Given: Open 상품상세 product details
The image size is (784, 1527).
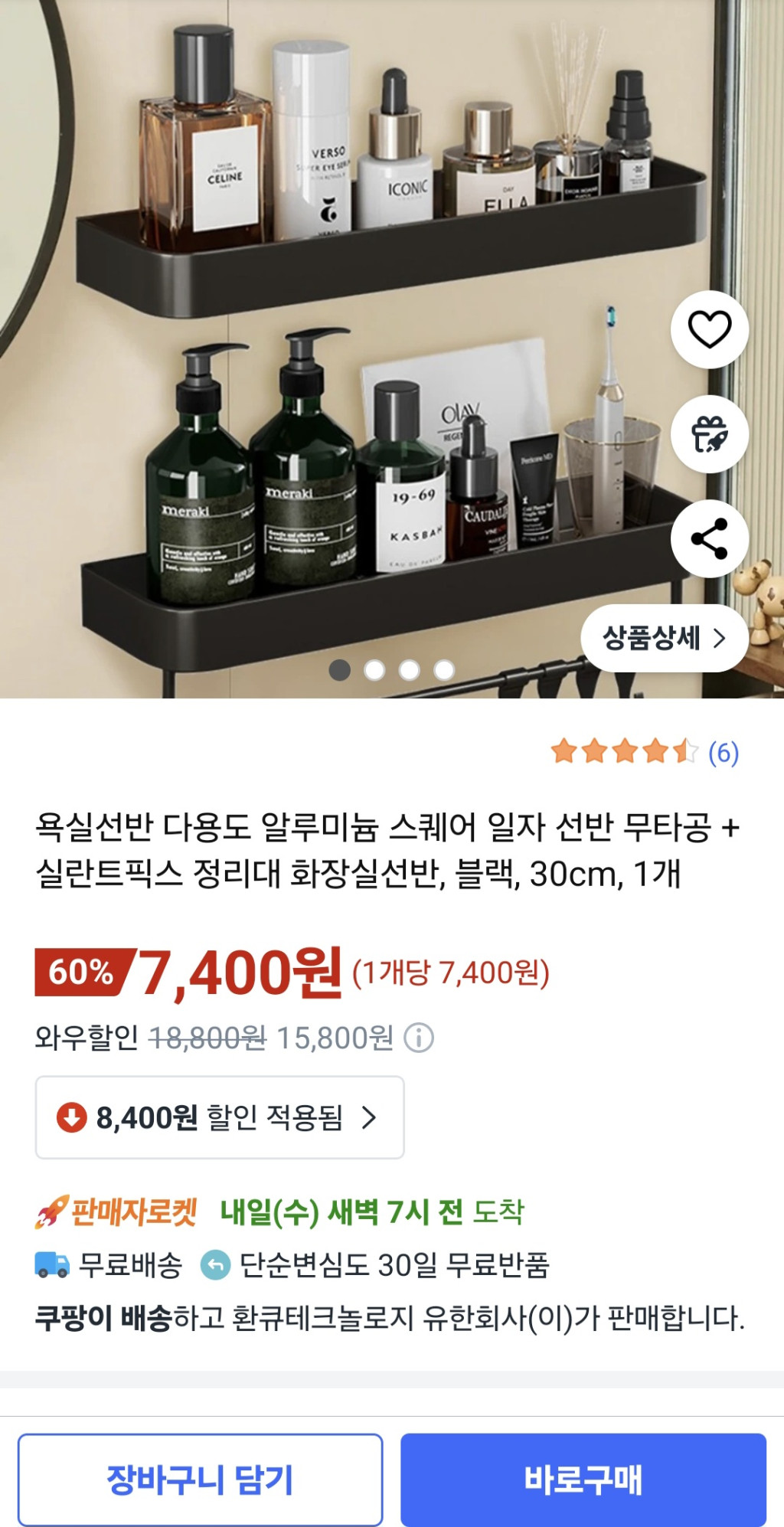Looking at the screenshot, I should click(x=664, y=638).
